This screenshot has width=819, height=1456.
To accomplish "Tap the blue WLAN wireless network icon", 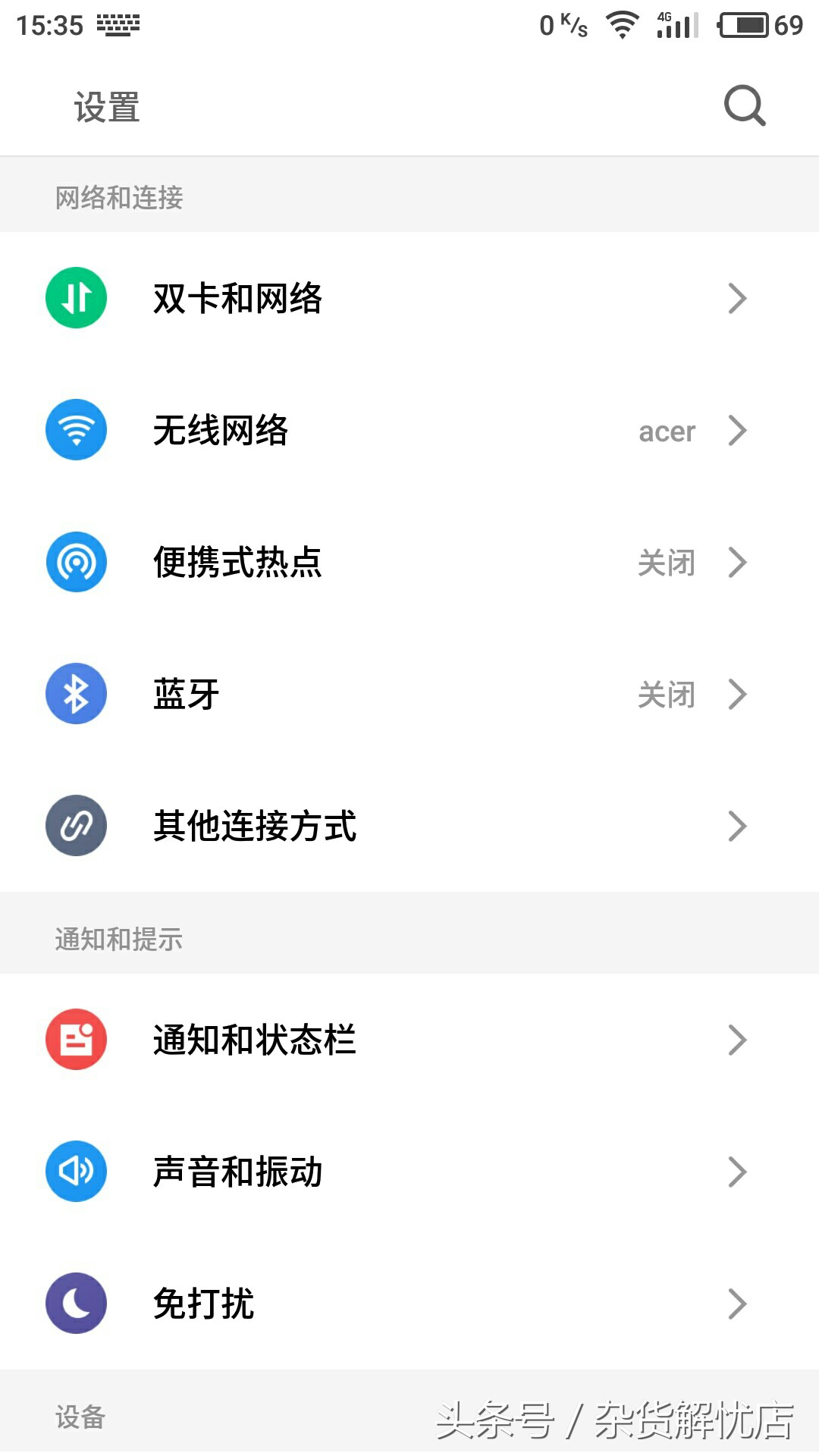I will pos(76,429).
